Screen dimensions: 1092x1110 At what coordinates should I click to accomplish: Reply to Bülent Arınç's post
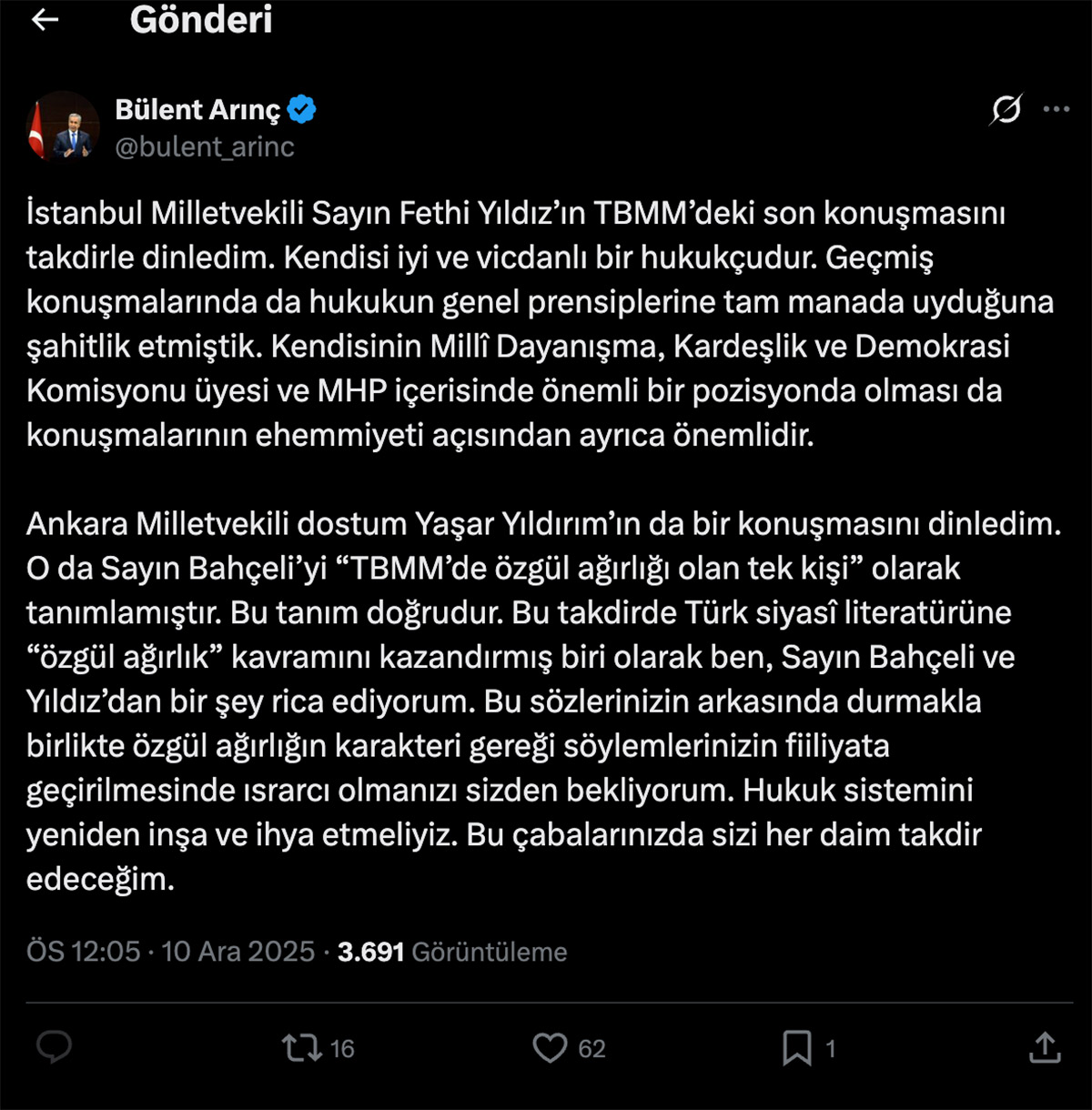54,1048
